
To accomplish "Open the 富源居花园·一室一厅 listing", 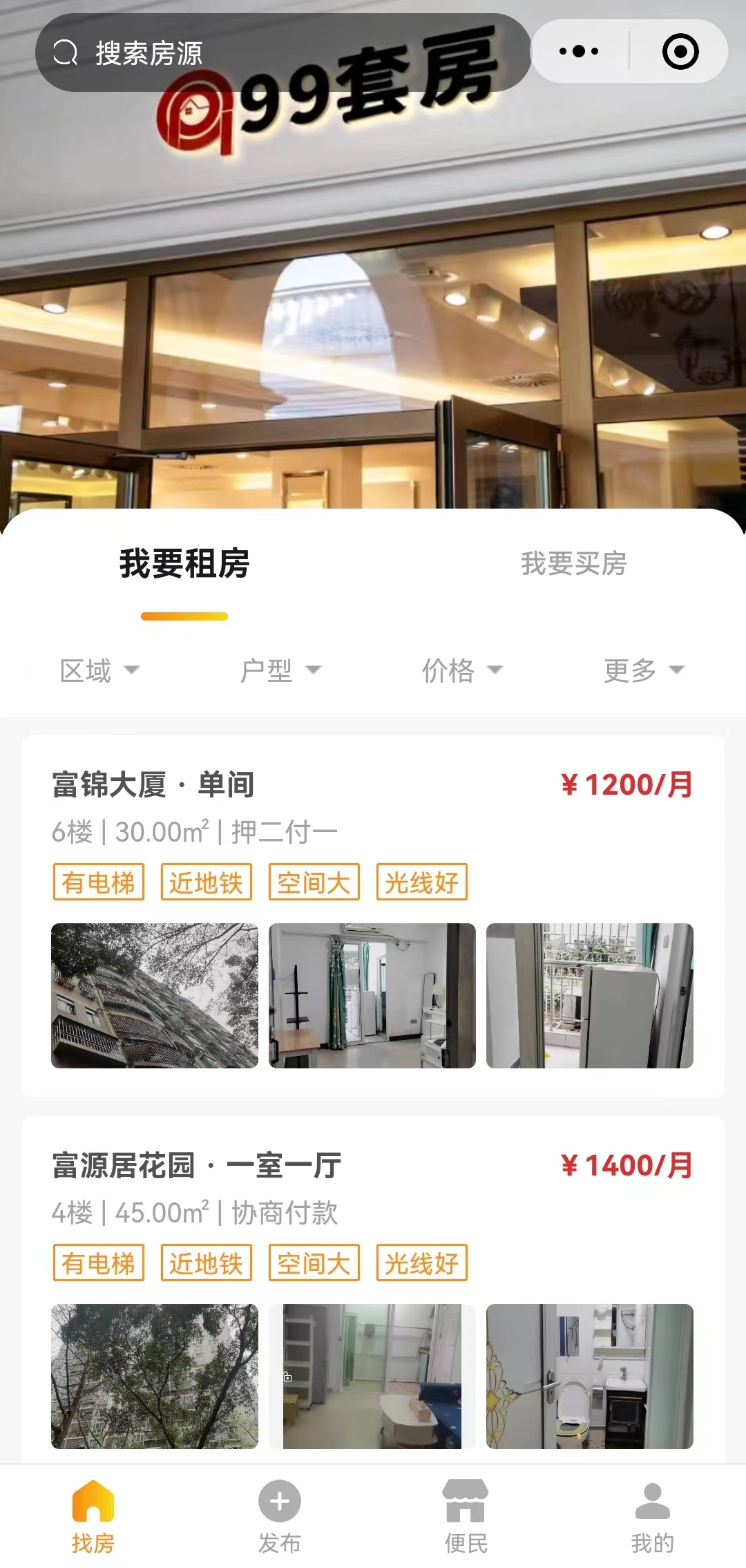I will [x=197, y=1163].
